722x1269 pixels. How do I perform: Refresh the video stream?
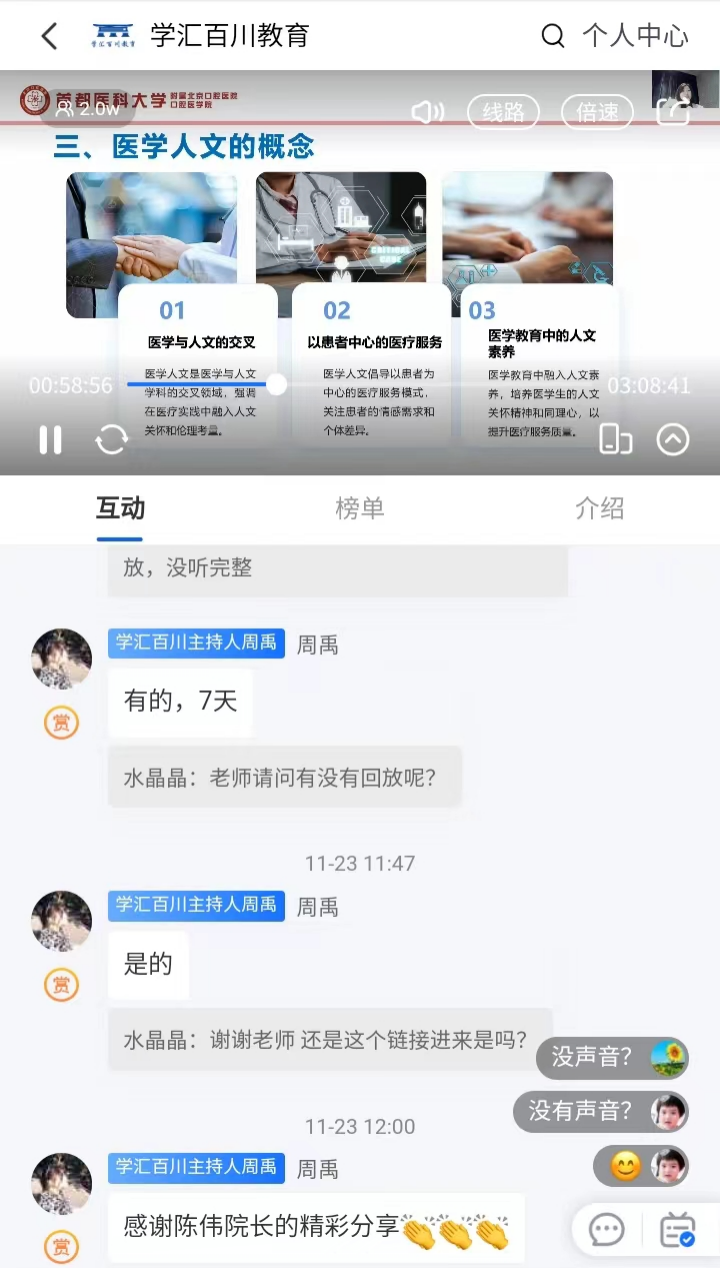click(111, 440)
